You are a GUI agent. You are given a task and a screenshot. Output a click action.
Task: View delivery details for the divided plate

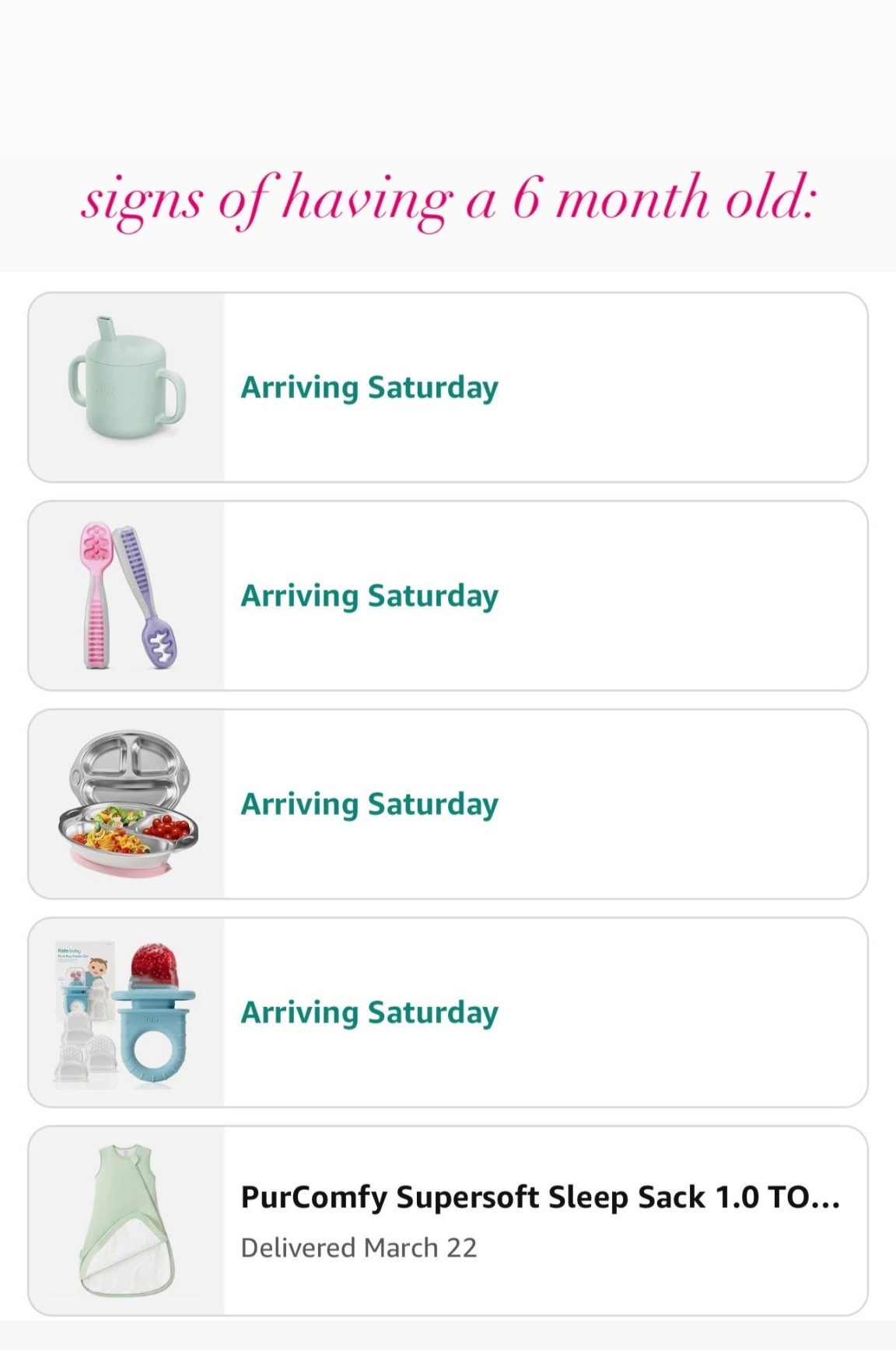[369, 804]
